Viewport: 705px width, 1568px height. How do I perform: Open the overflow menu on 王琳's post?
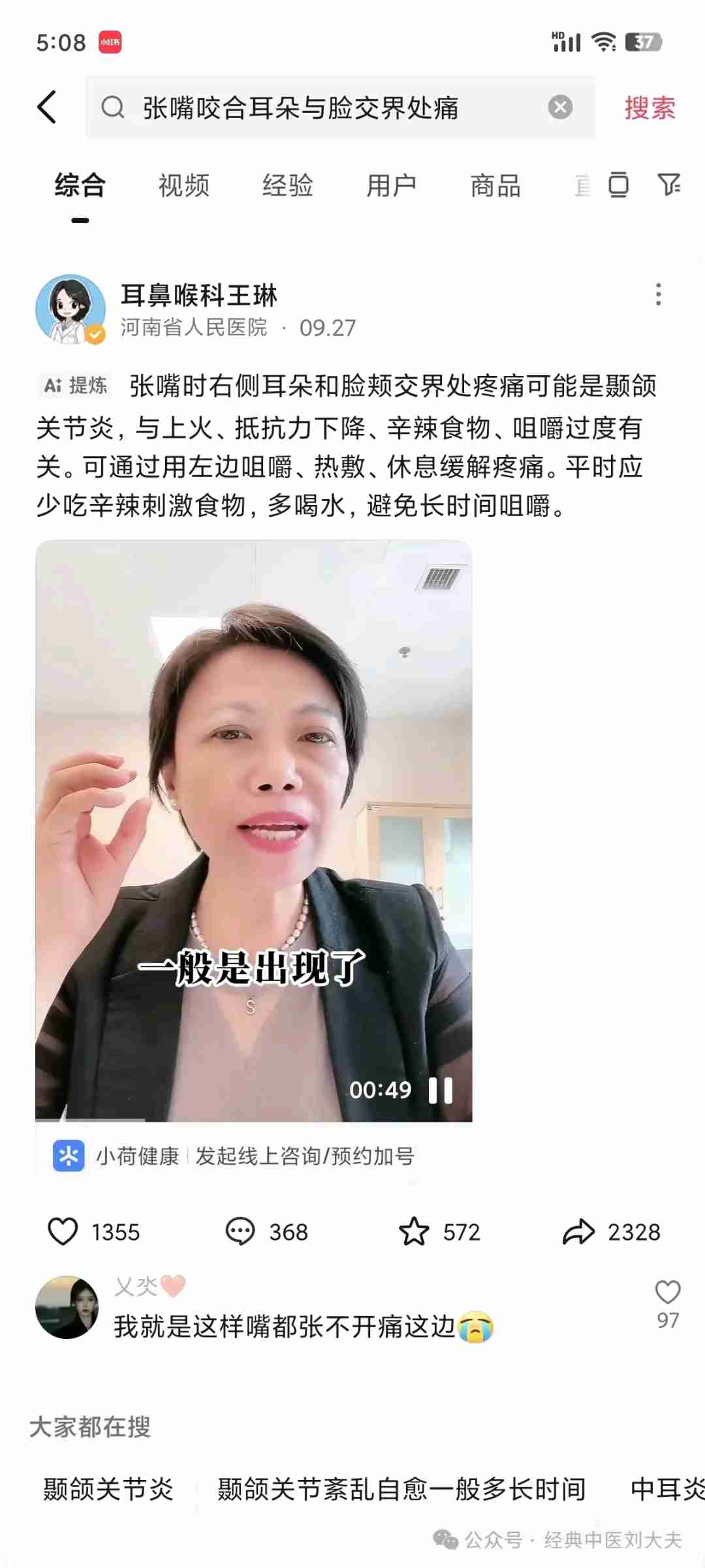(x=658, y=295)
